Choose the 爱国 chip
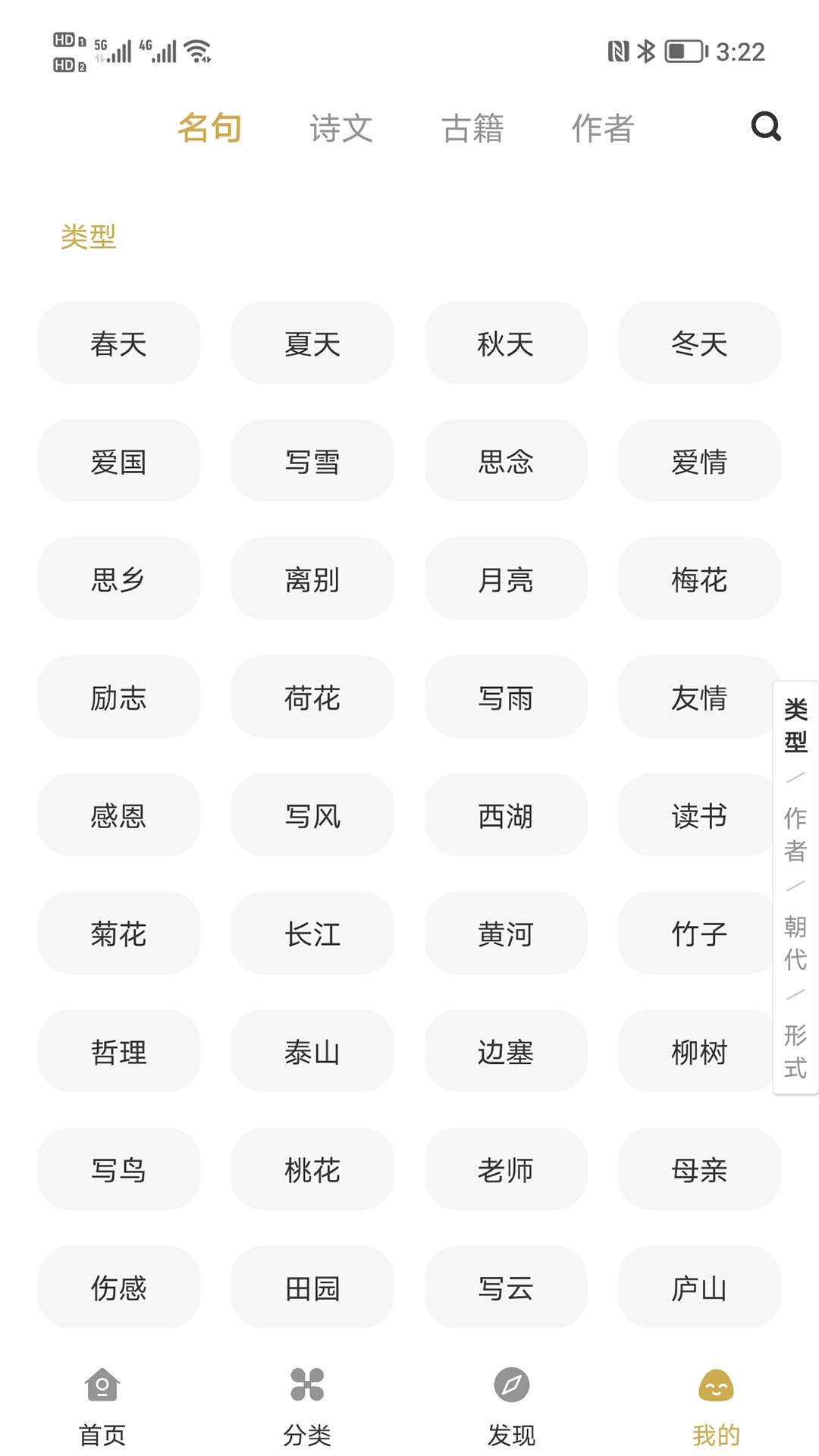 click(x=119, y=461)
